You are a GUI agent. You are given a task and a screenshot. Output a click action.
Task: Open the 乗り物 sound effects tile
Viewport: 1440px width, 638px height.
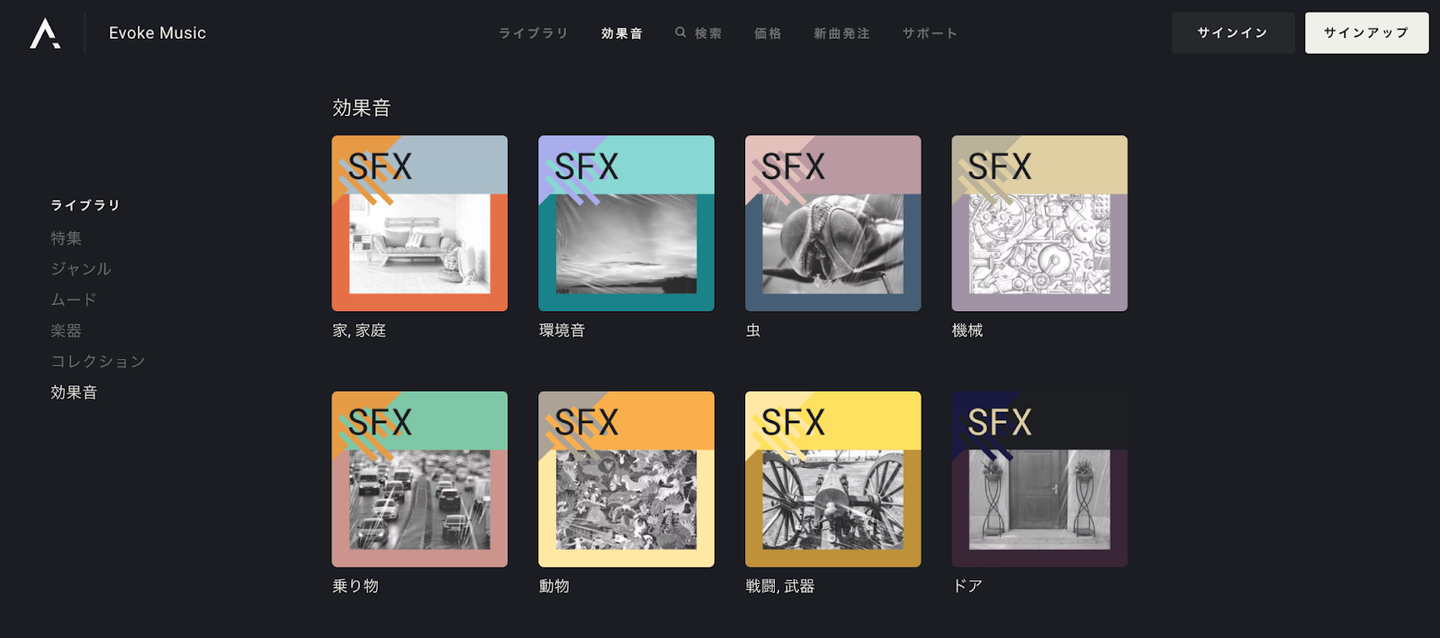tap(420, 479)
